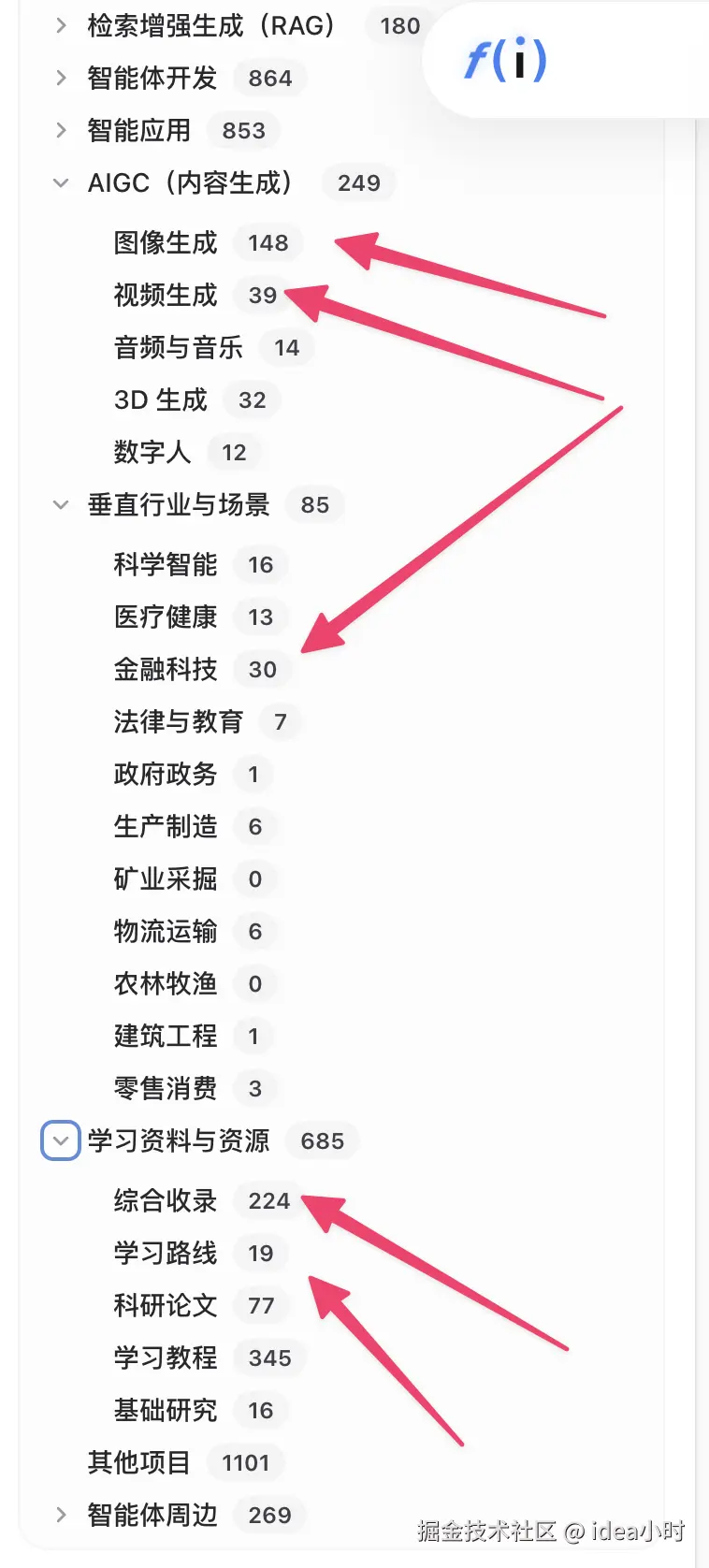Open the 综合收录 category
709x1568 pixels.
[165, 1200]
